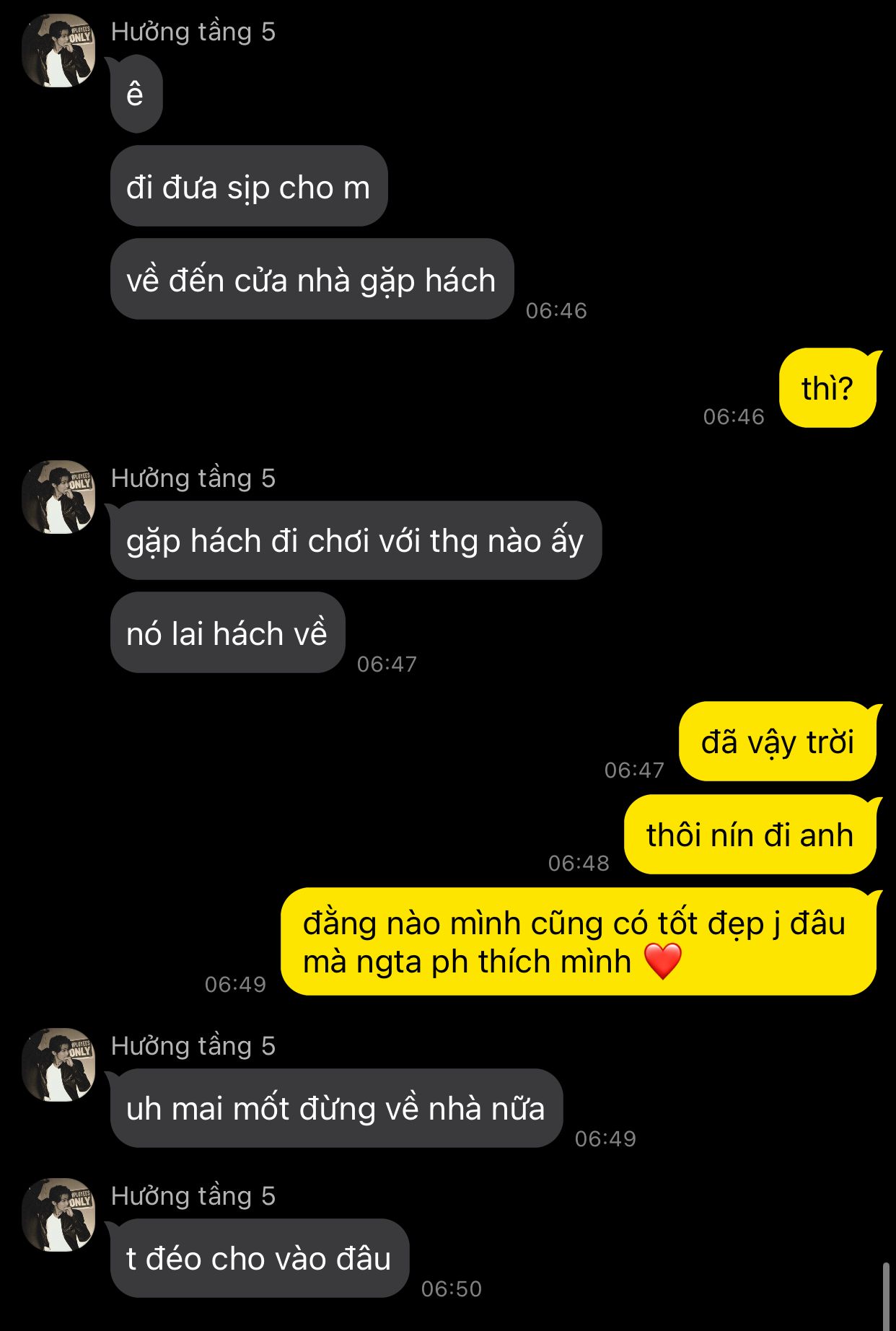Tap the avatar beside "gặp hách đi chơi" message

click(x=58, y=497)
